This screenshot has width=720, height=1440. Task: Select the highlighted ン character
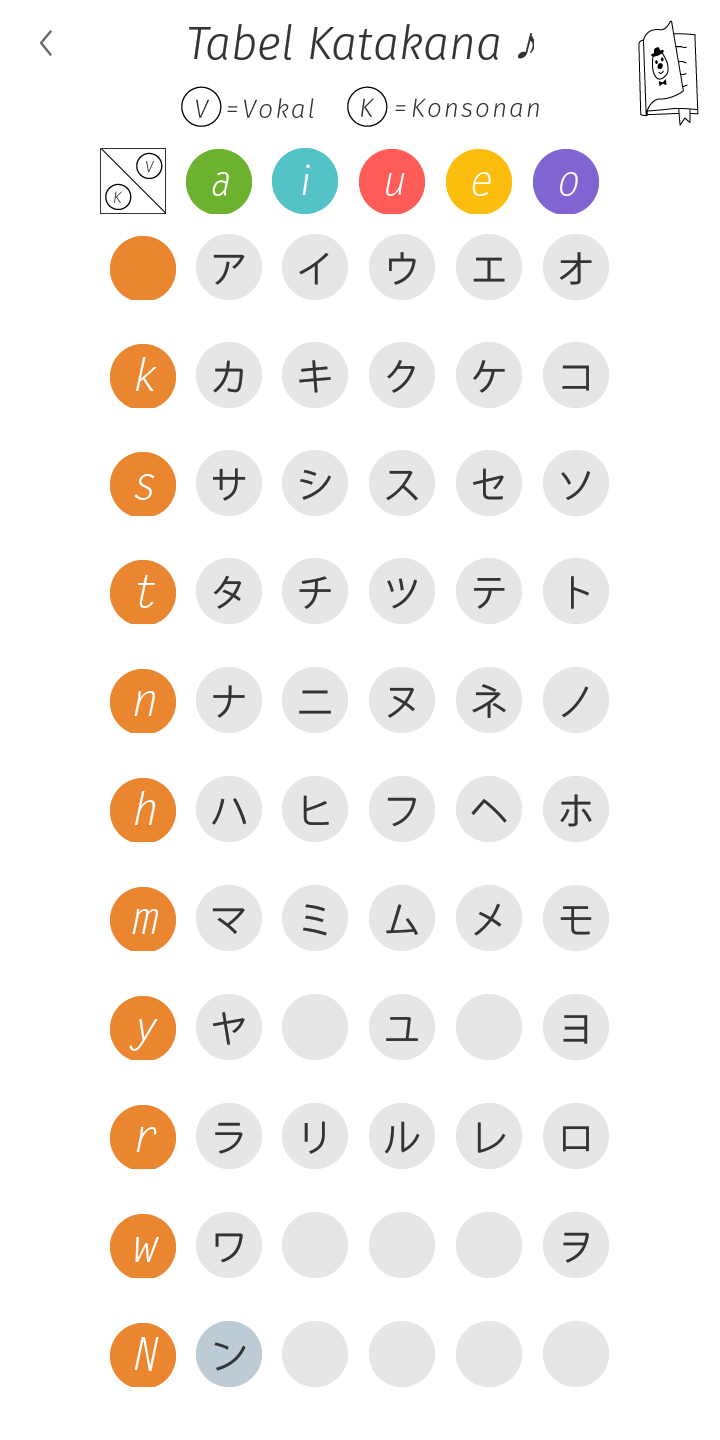(229, 1354)
